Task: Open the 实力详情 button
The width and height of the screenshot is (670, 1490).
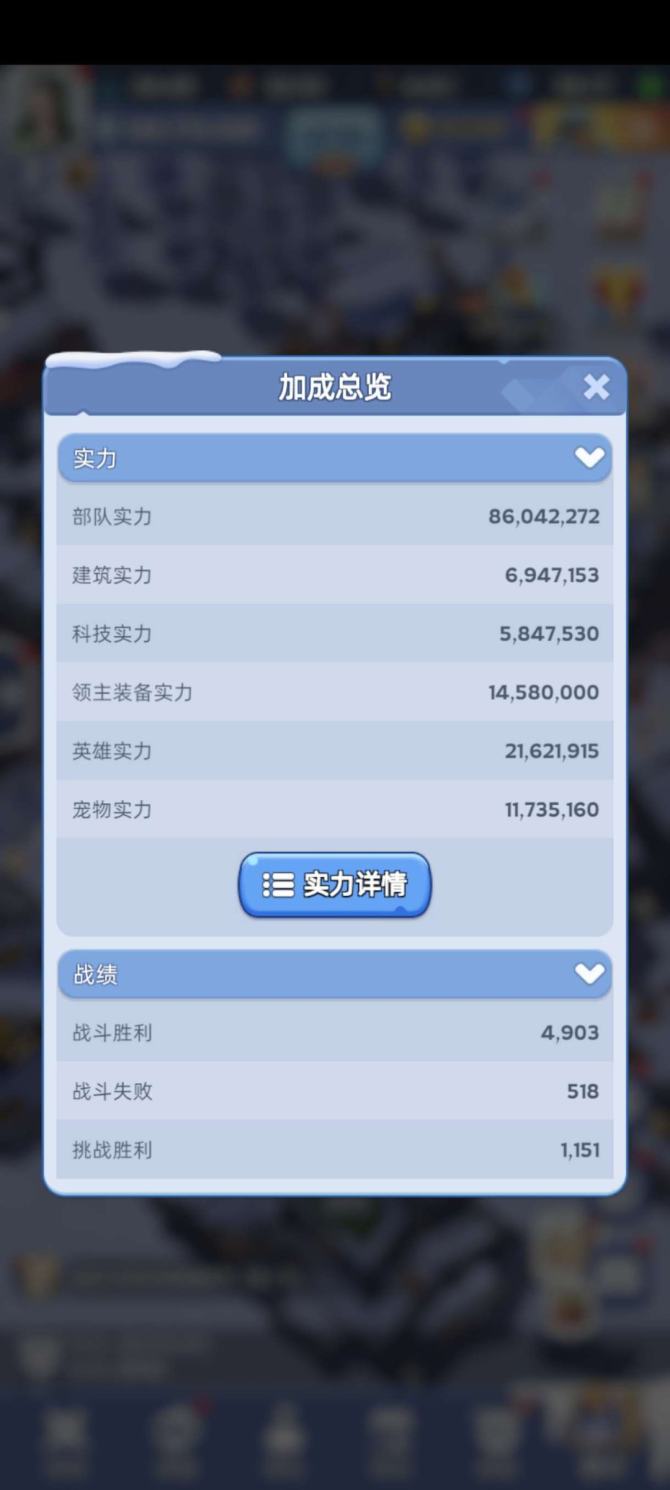Action: point(334,885)
